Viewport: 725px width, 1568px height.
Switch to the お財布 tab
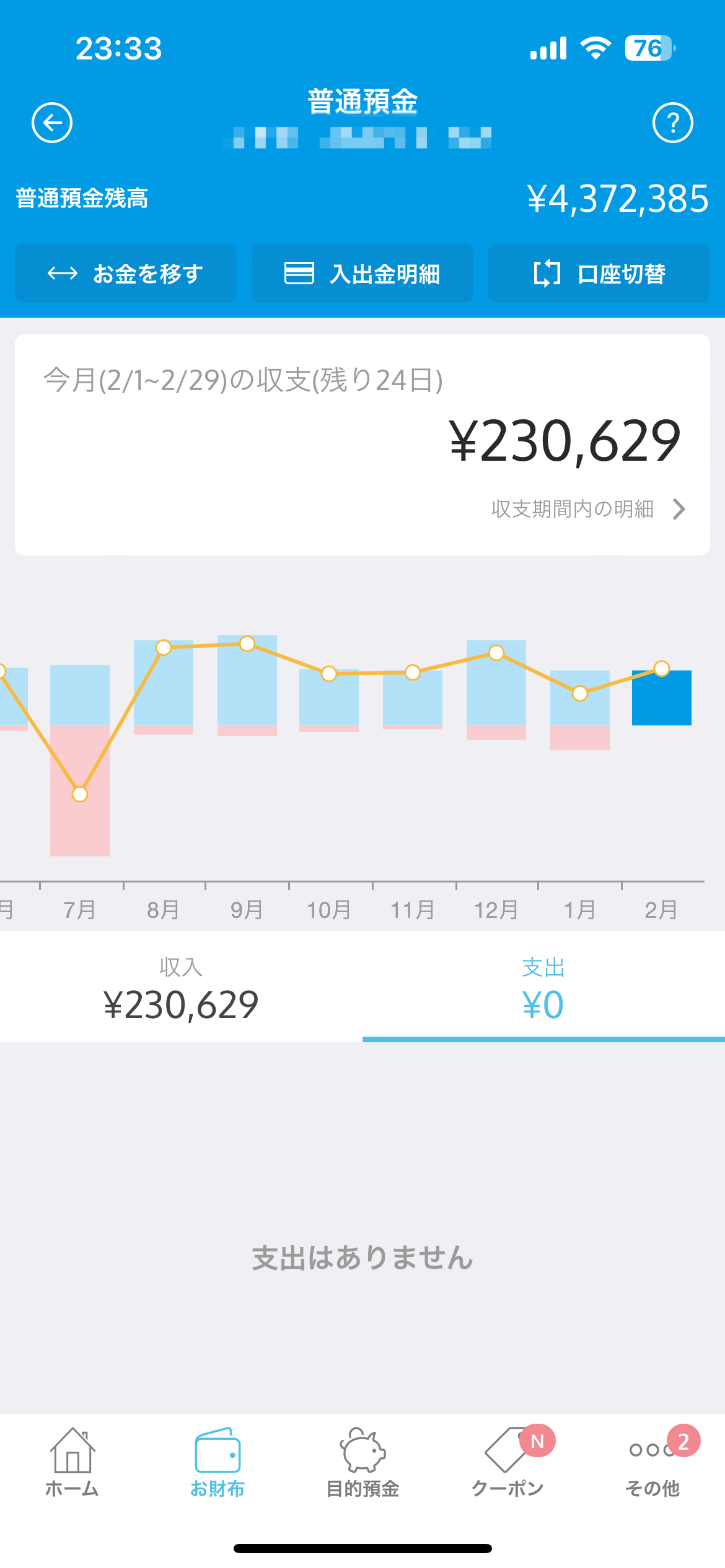pyautogui.click(x=217, y=1463)
